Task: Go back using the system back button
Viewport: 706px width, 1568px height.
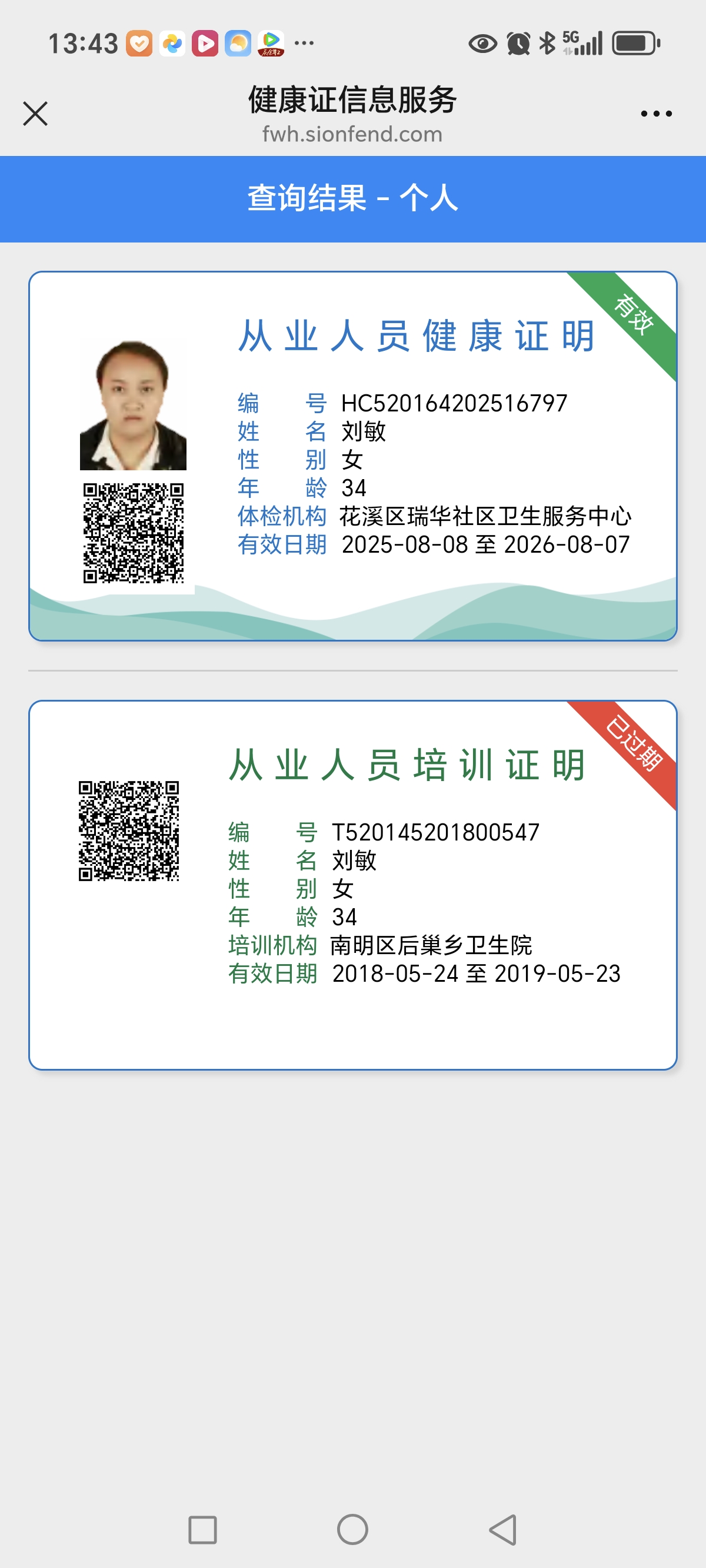Action: 504,1530
